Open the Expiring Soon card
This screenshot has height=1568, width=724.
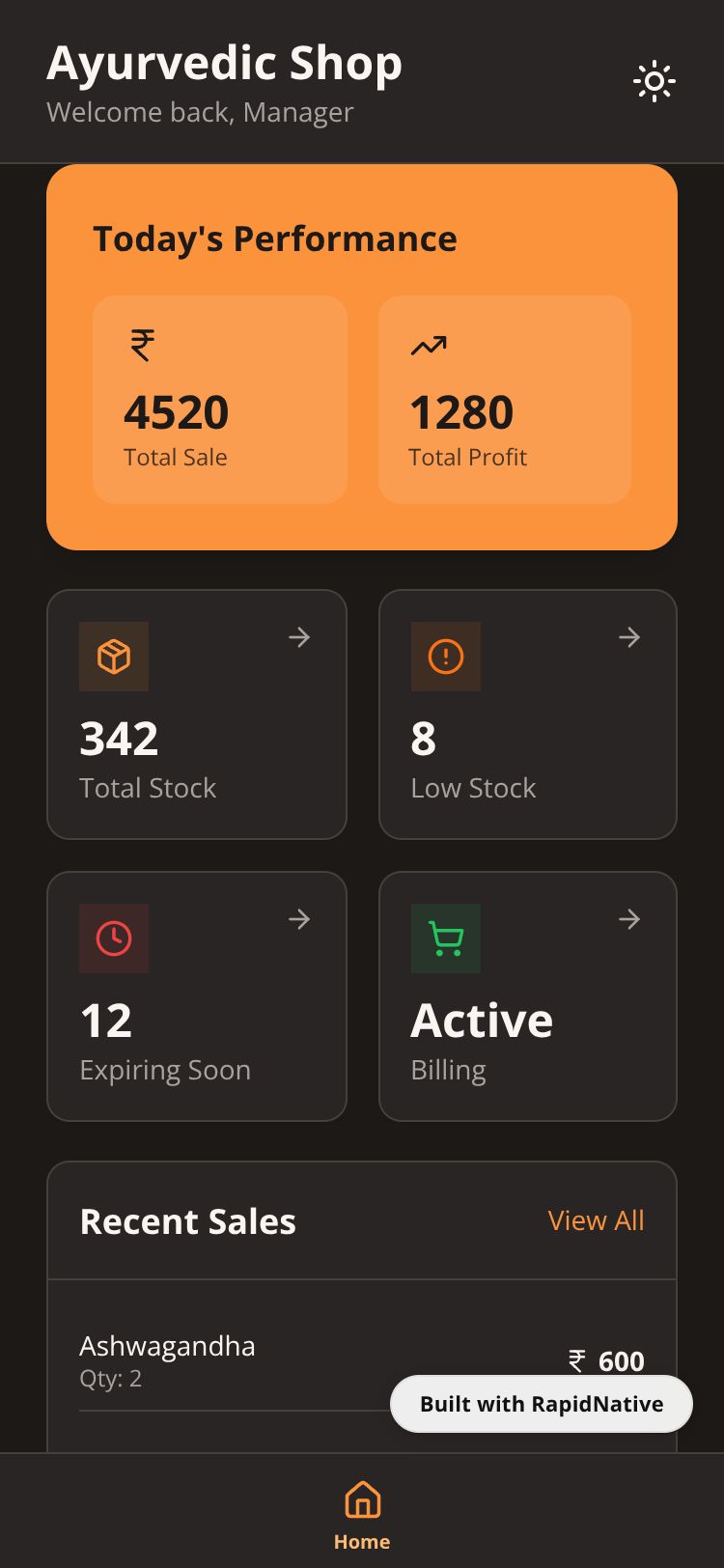[x=197, y=996]
